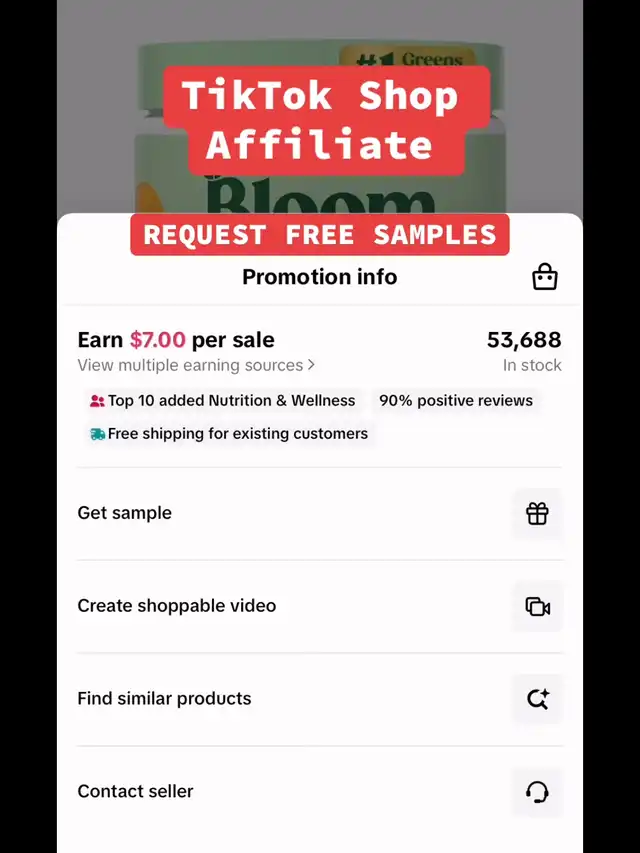This screenshot has width=640, height=853.
Task: Open Create shoppable video
Action: [320, 606]
